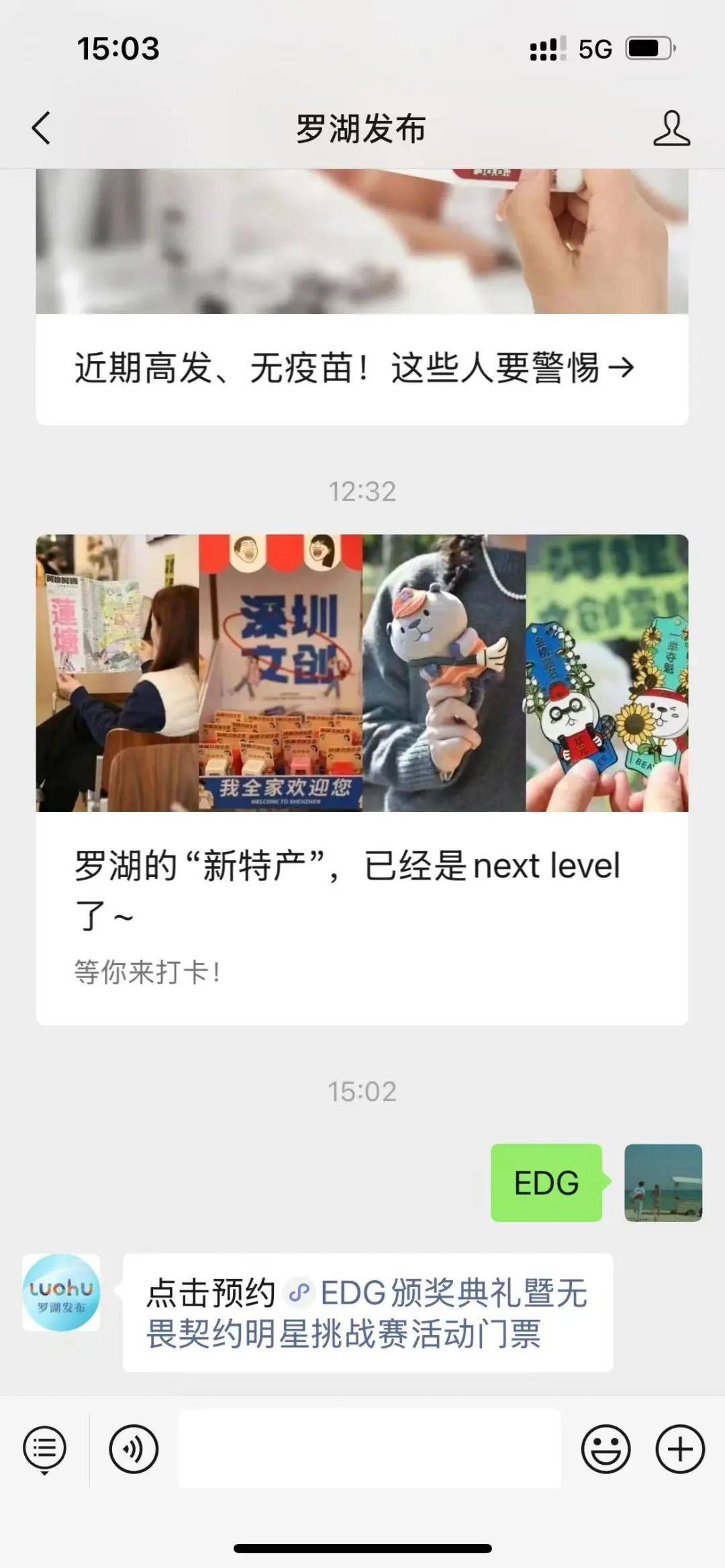Viewport: 725px width, 1568px height.
Task: Tap the 罗湖发布 avatar
Action: tap(61, 1292)
